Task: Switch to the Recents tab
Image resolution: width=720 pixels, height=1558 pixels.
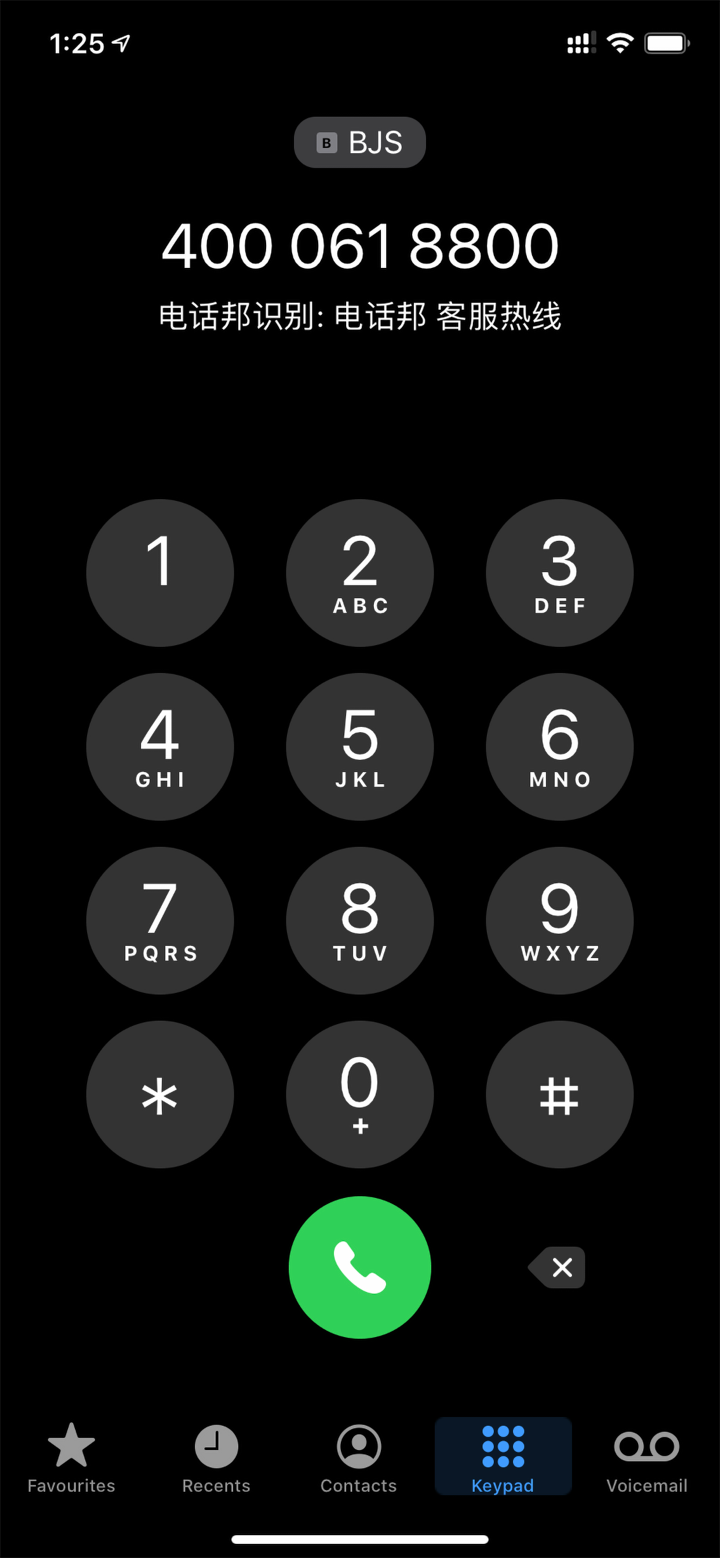Action: point(215,1457)
